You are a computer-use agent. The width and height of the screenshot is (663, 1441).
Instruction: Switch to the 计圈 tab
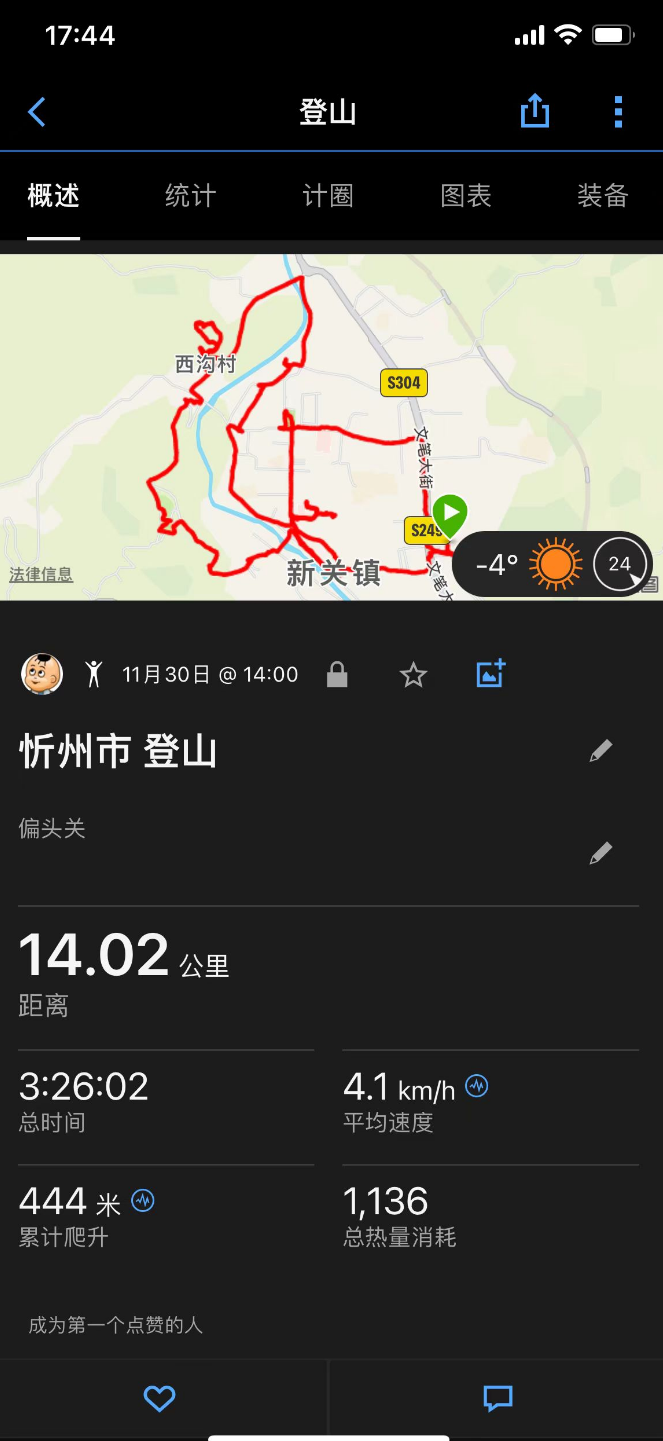(328, 195)
